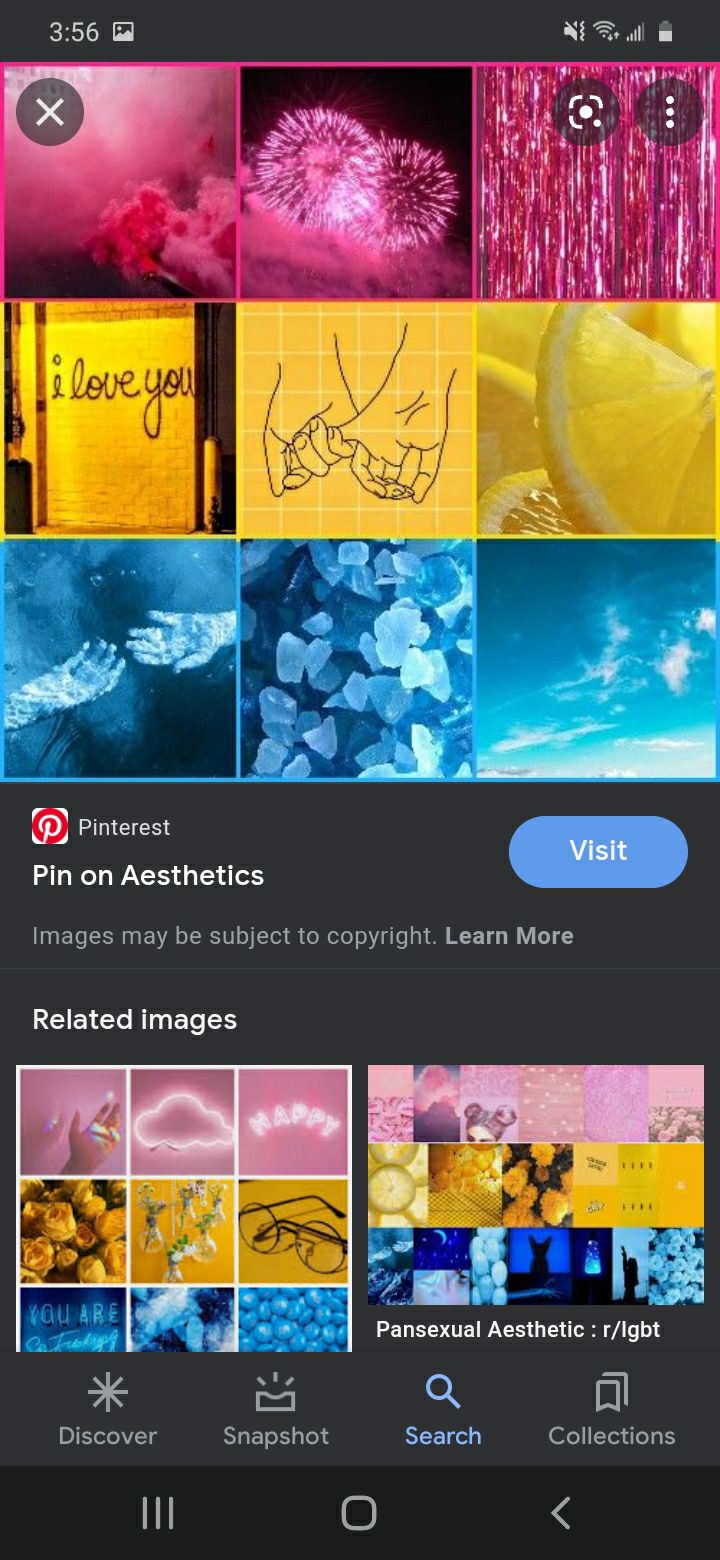Tap the Visit button for Pinterest
This screenshot has height=1560, width=720.
(x=598, y=851)
